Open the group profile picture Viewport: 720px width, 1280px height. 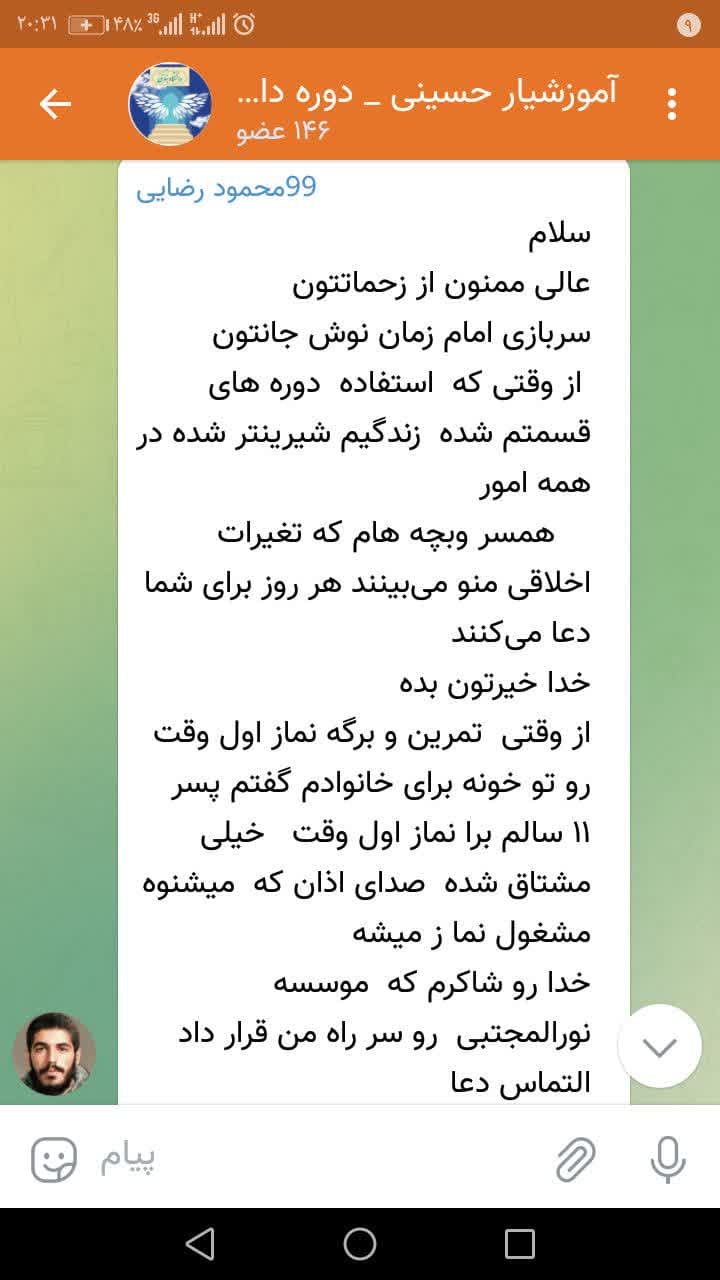click(x=169, y=104)
